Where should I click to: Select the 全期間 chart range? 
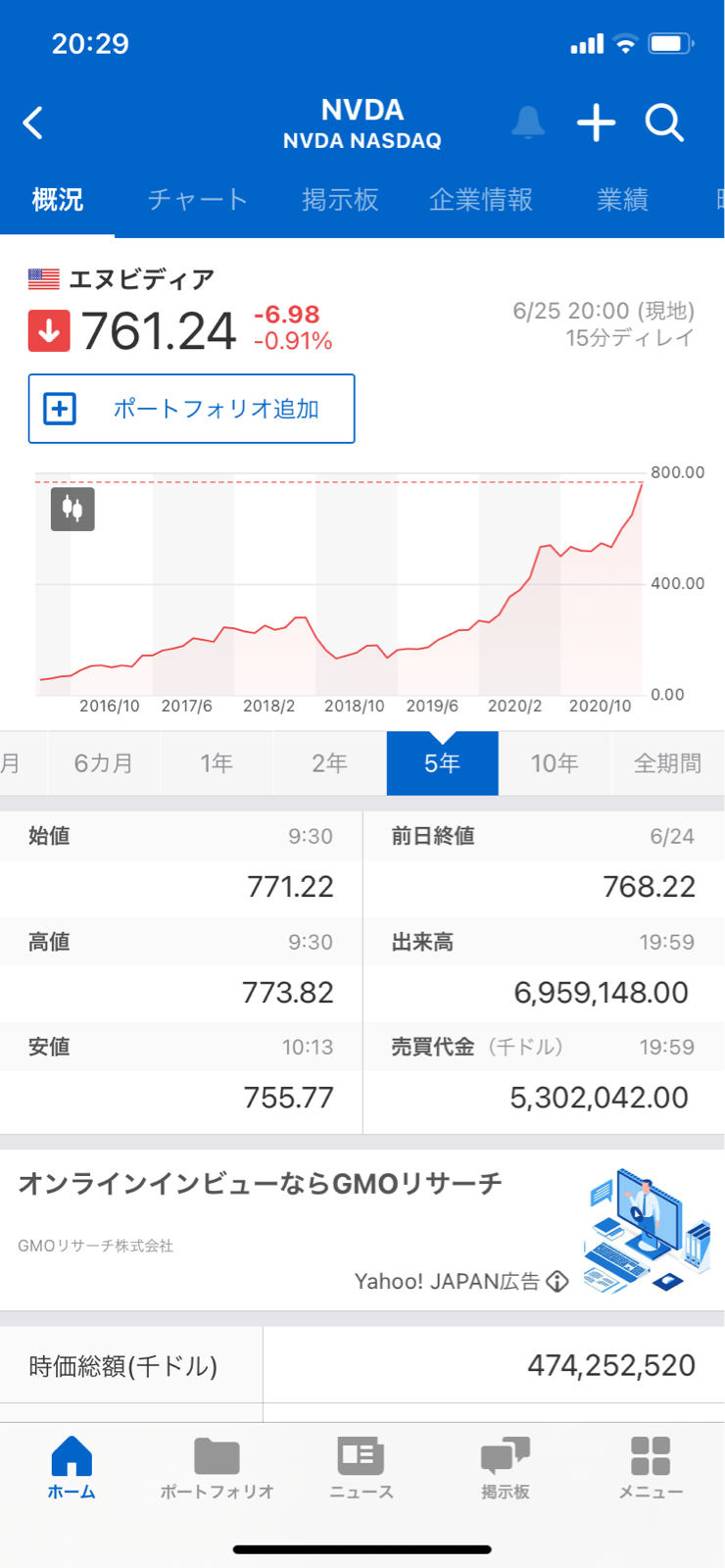(667, 763)
